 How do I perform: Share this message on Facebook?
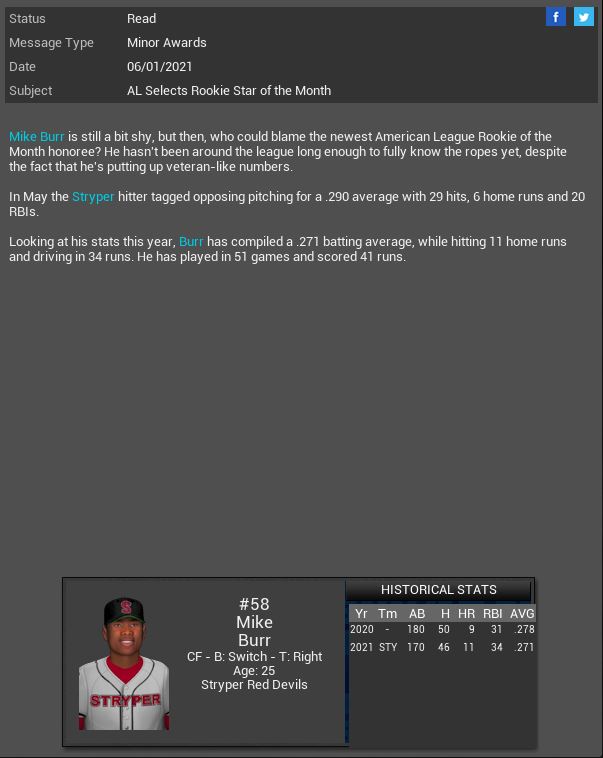[556, 17]
